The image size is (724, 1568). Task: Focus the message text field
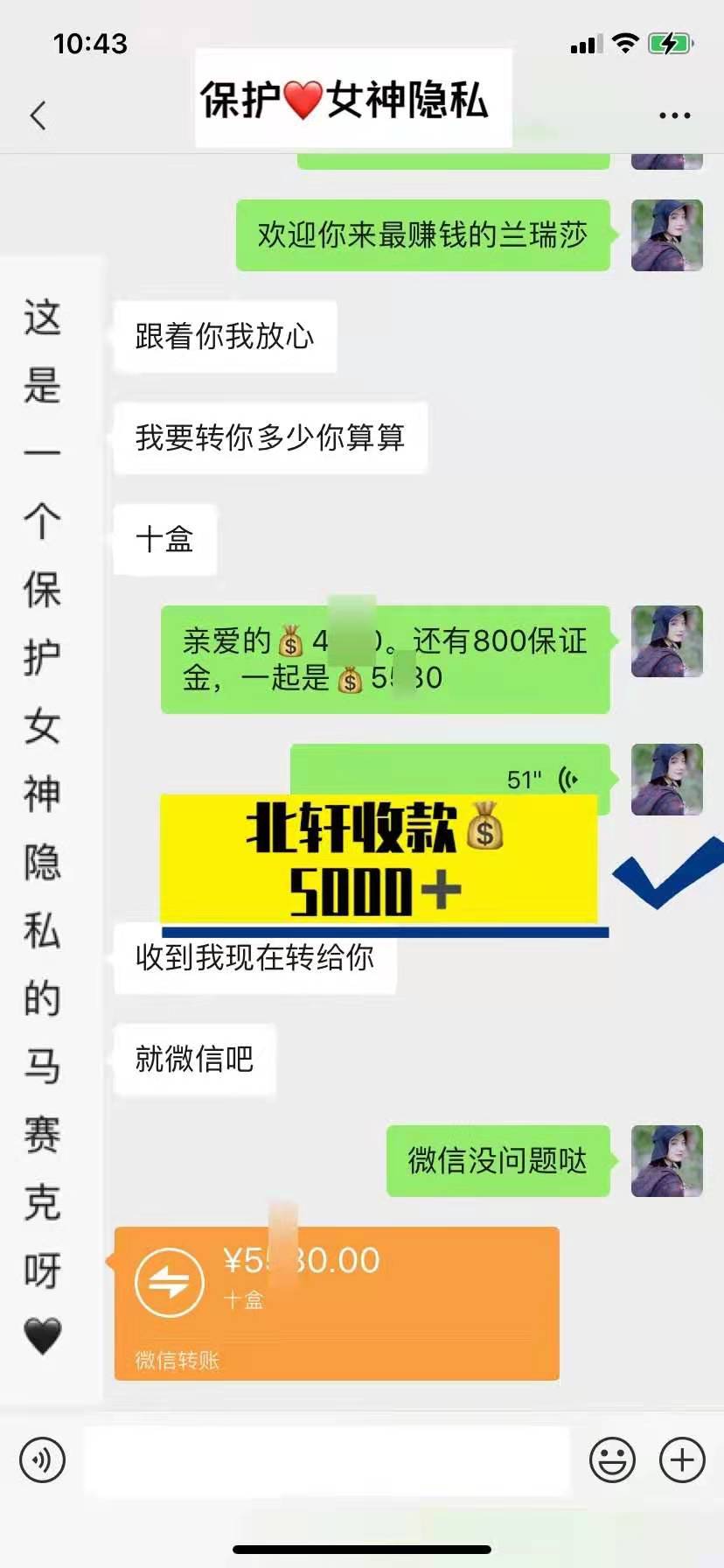pos(326,1459)
